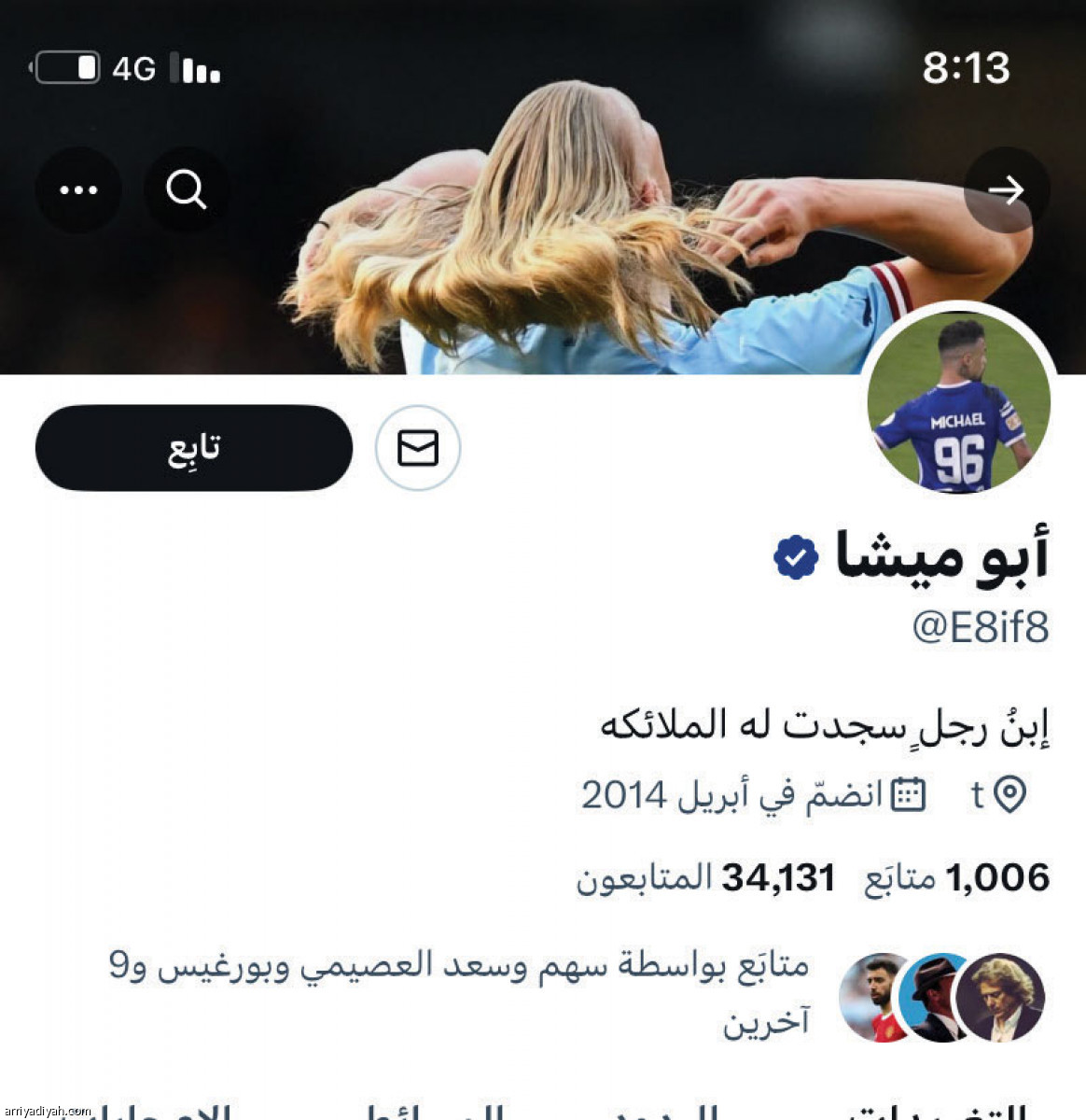1086x1120 pixels.
Task: Open the 1,006 متابَع following list
Action: click(x=956, y=878)
